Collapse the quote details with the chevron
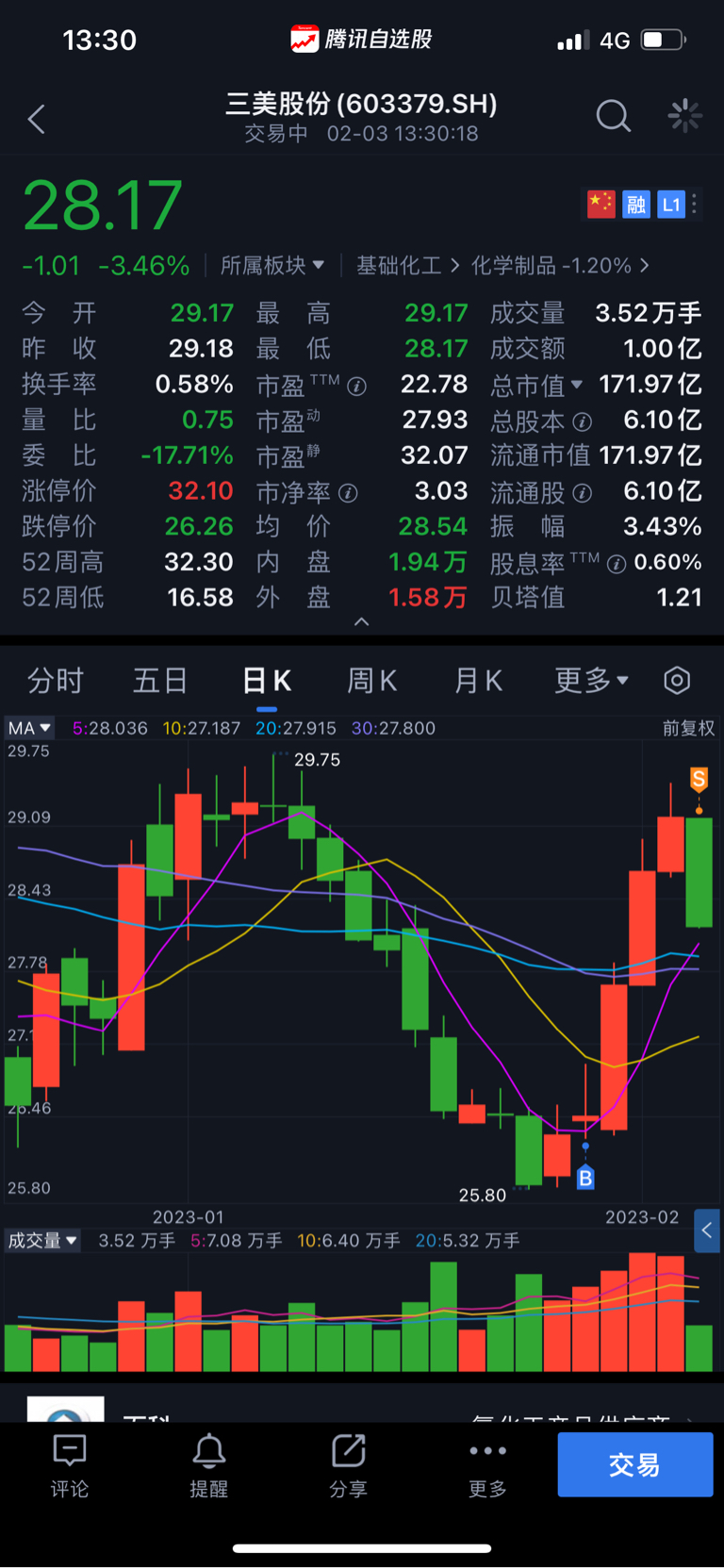 tap(361, 621)
